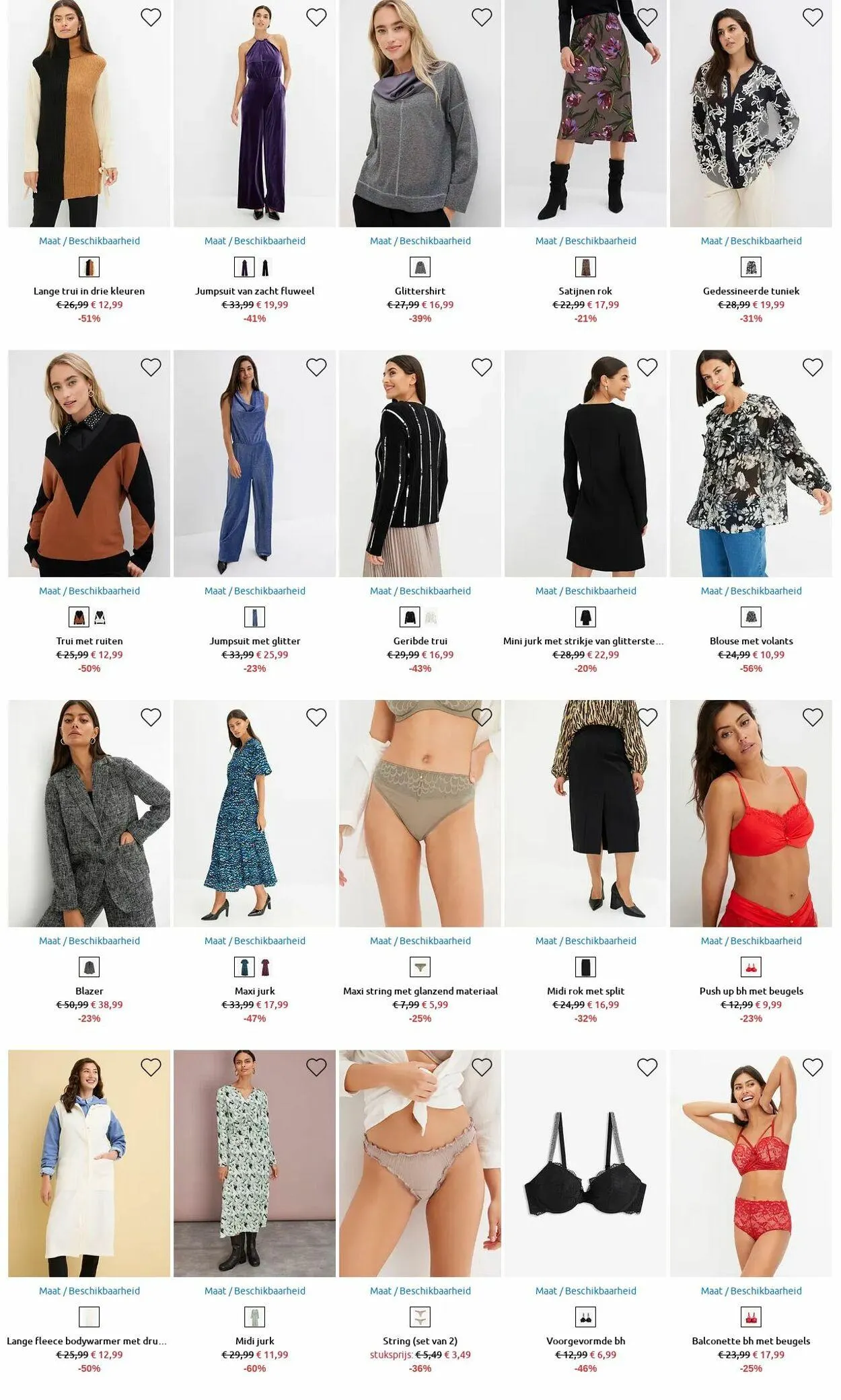Image resolution: width=841 pixels, height=1400 pixels.
Task: Open Maat / Beschikbaarheid for Mini jurk
Action: (x=585, y=591)
